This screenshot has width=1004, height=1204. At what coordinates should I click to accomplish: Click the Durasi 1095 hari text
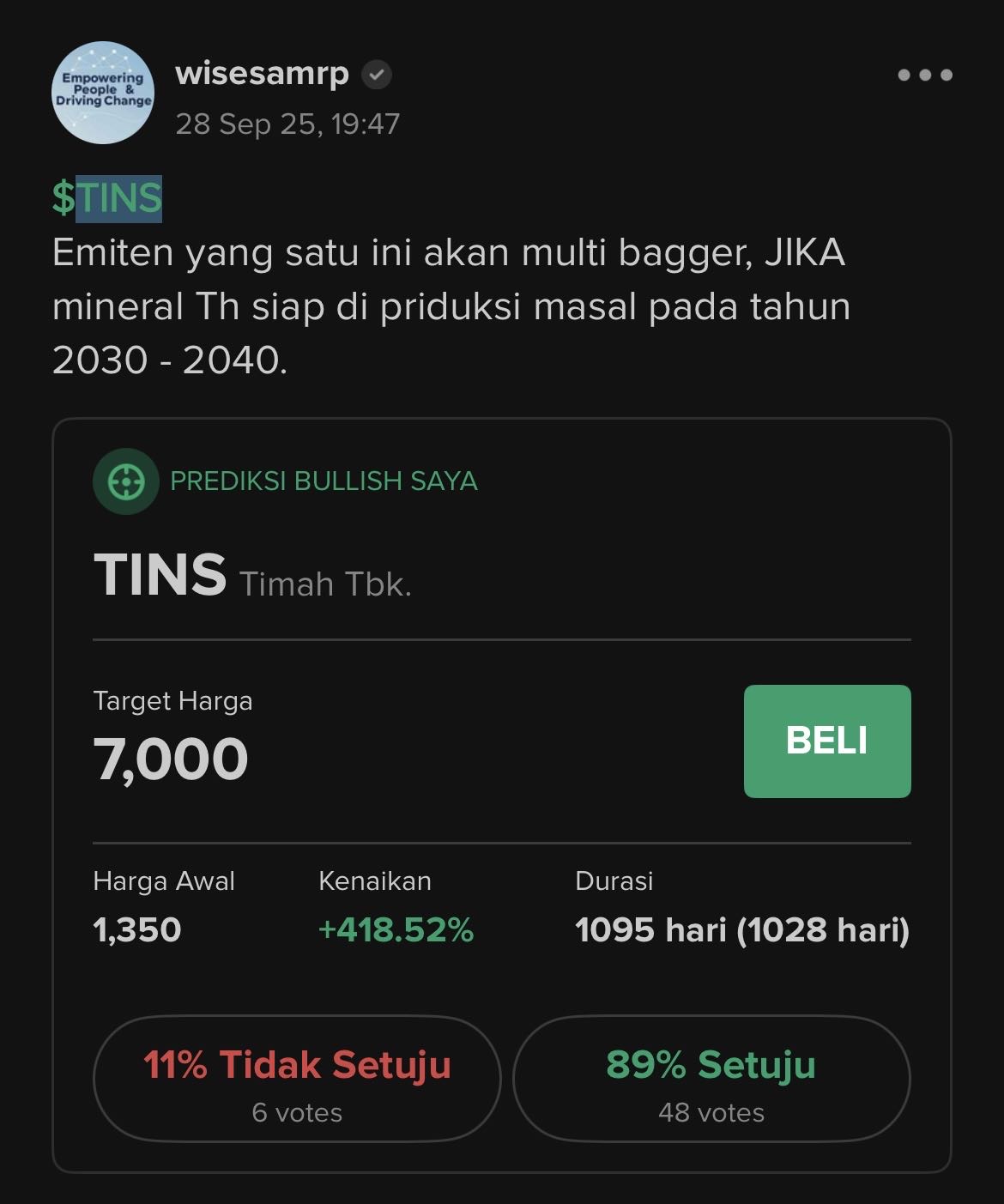(x=742, y=928)
